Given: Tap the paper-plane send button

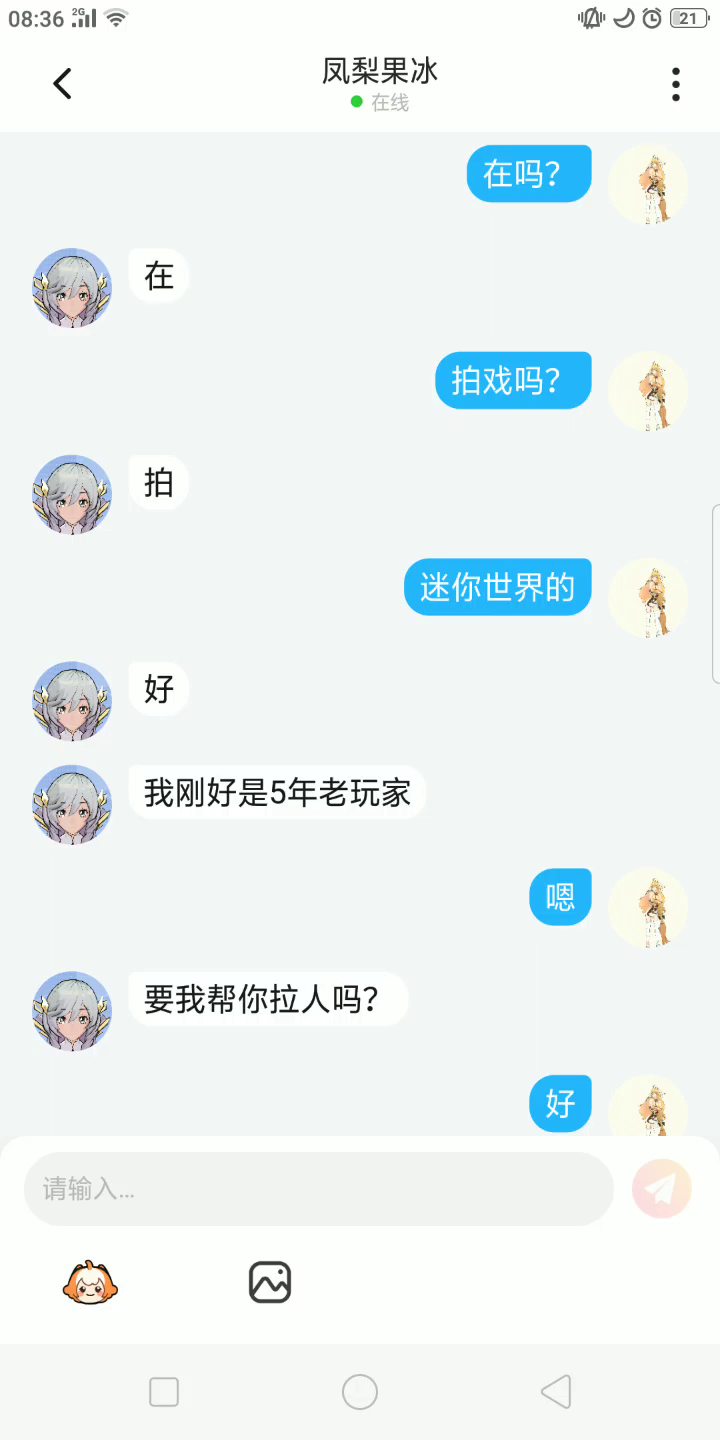Looking at the screenshot, I should click(662, 1189).
